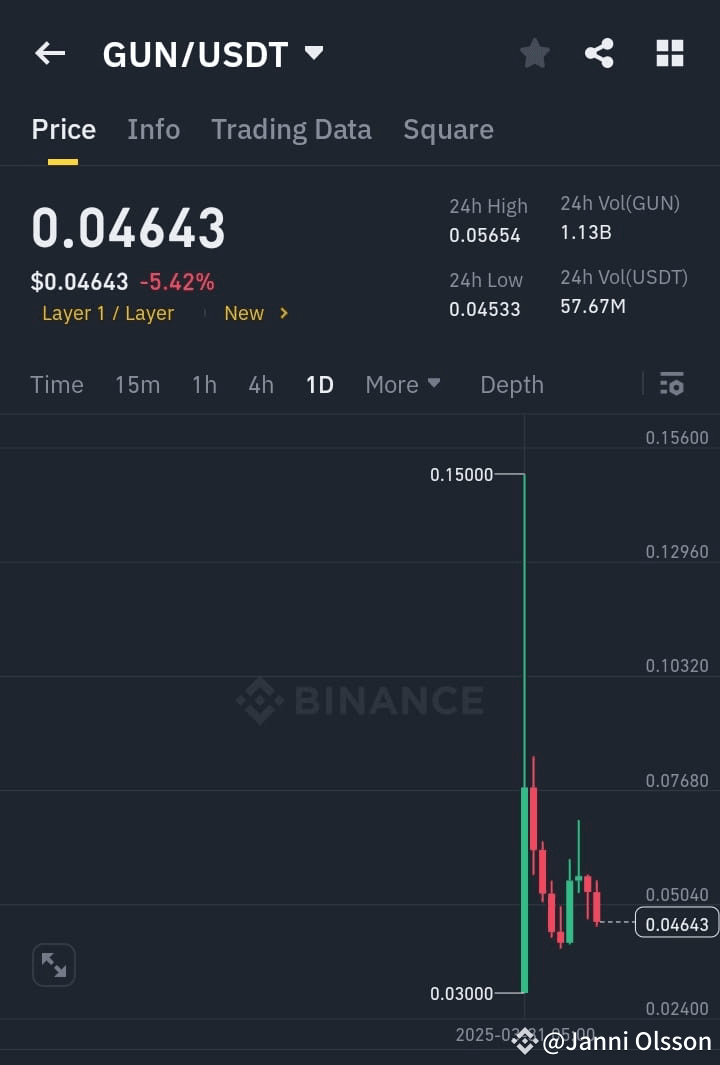The height and width of the screenshot is (1065, 720).
Task: Open the Info tab
Action: (x=153, y=129)
